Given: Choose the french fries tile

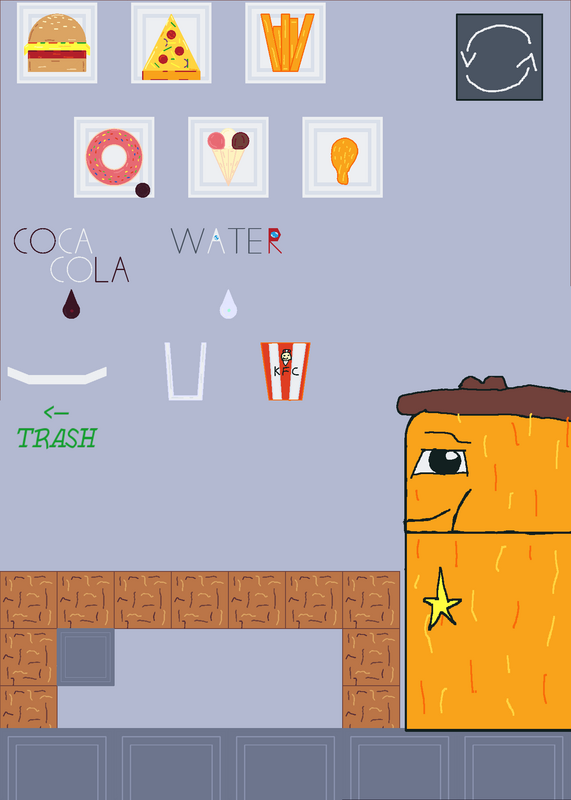Looking at the screenshot, I should point(286,43).
